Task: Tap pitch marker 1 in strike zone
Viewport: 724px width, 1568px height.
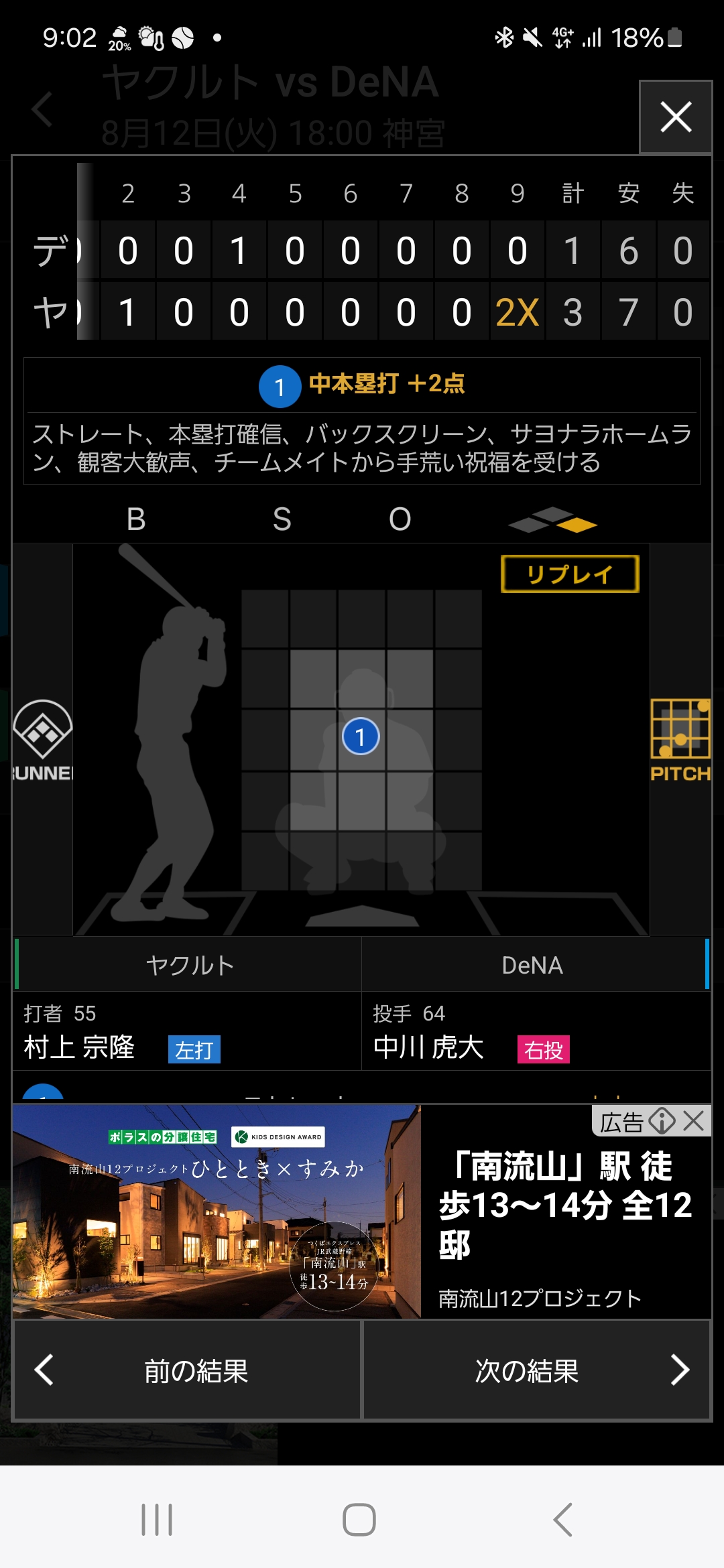Action: [361, 736]
